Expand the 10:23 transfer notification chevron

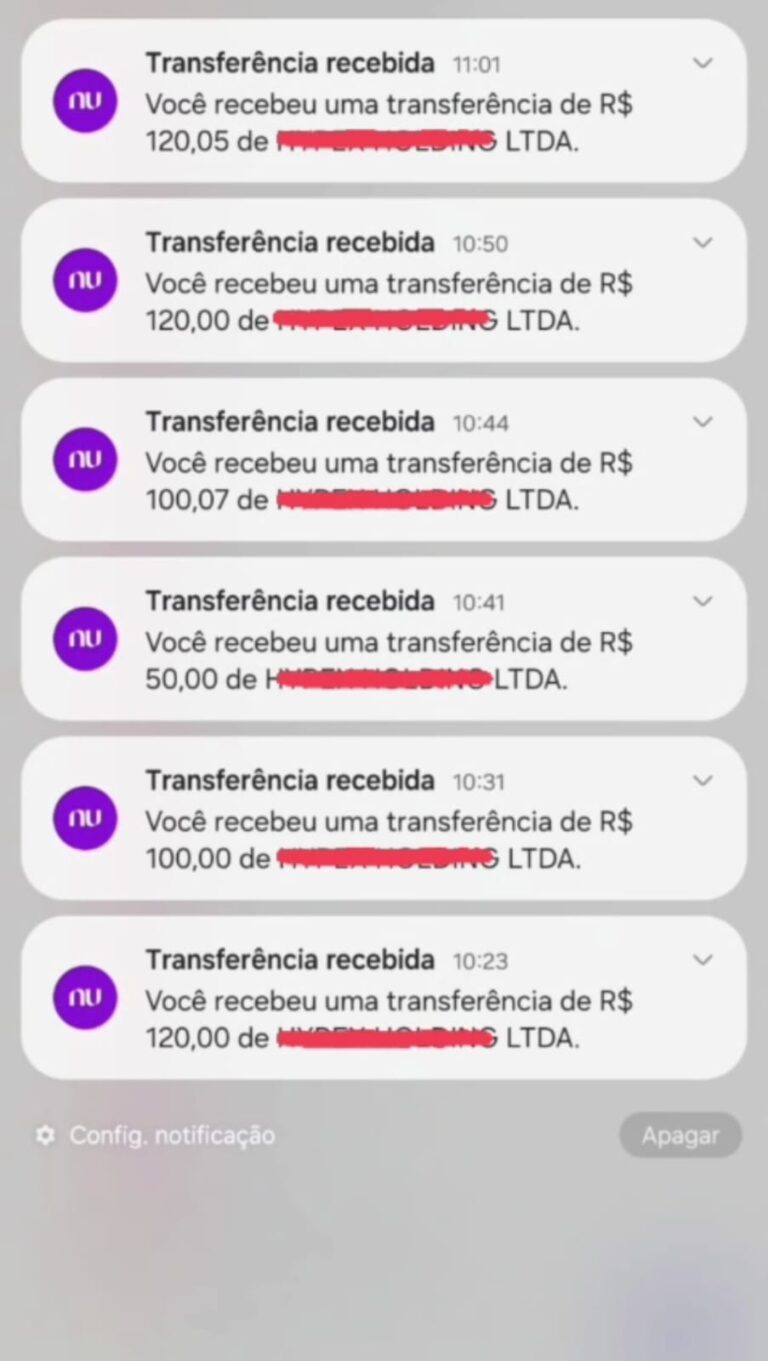pos(702,959)
